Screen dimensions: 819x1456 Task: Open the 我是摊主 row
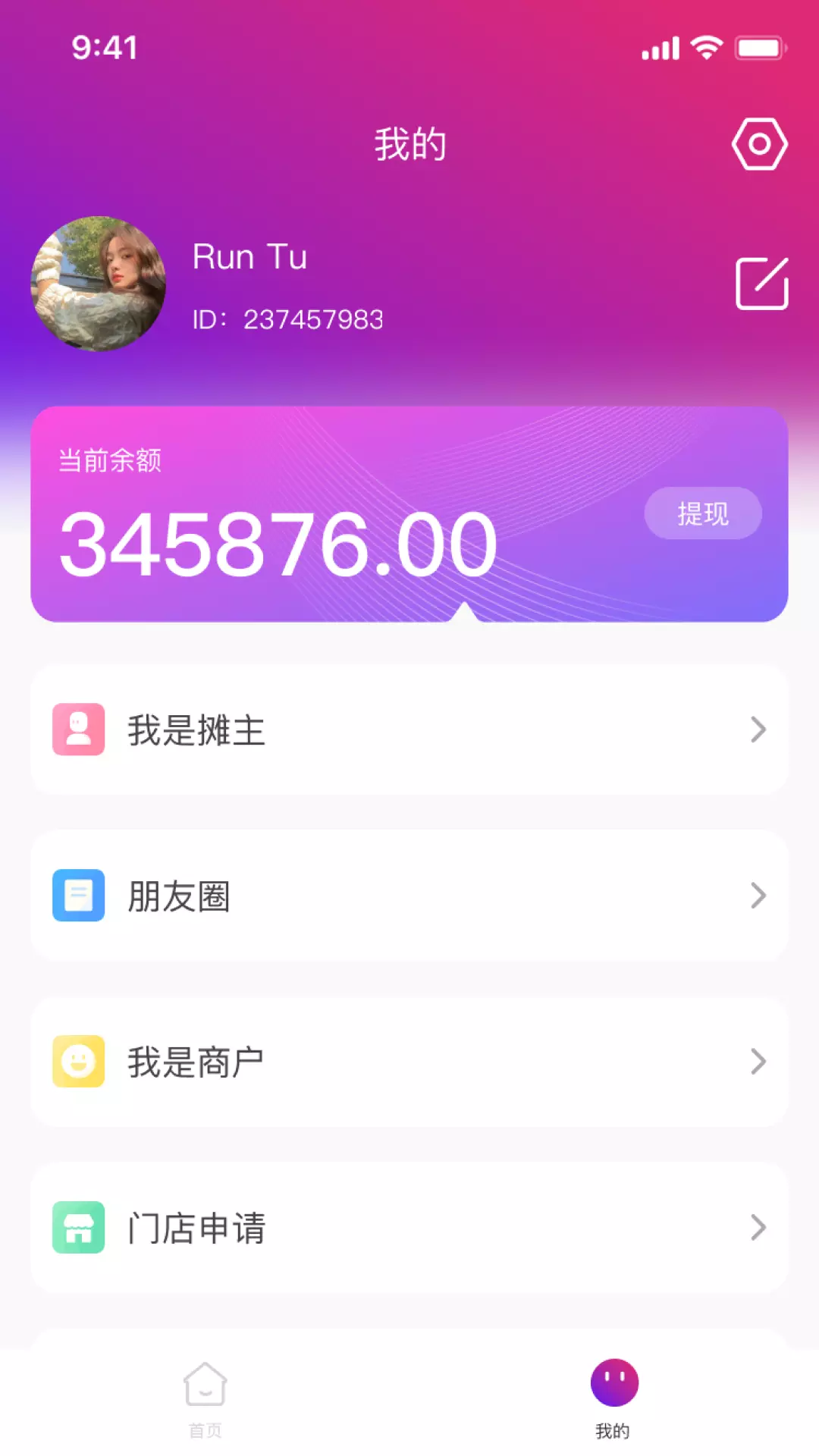pyautogui.click(x=409, y=730)
